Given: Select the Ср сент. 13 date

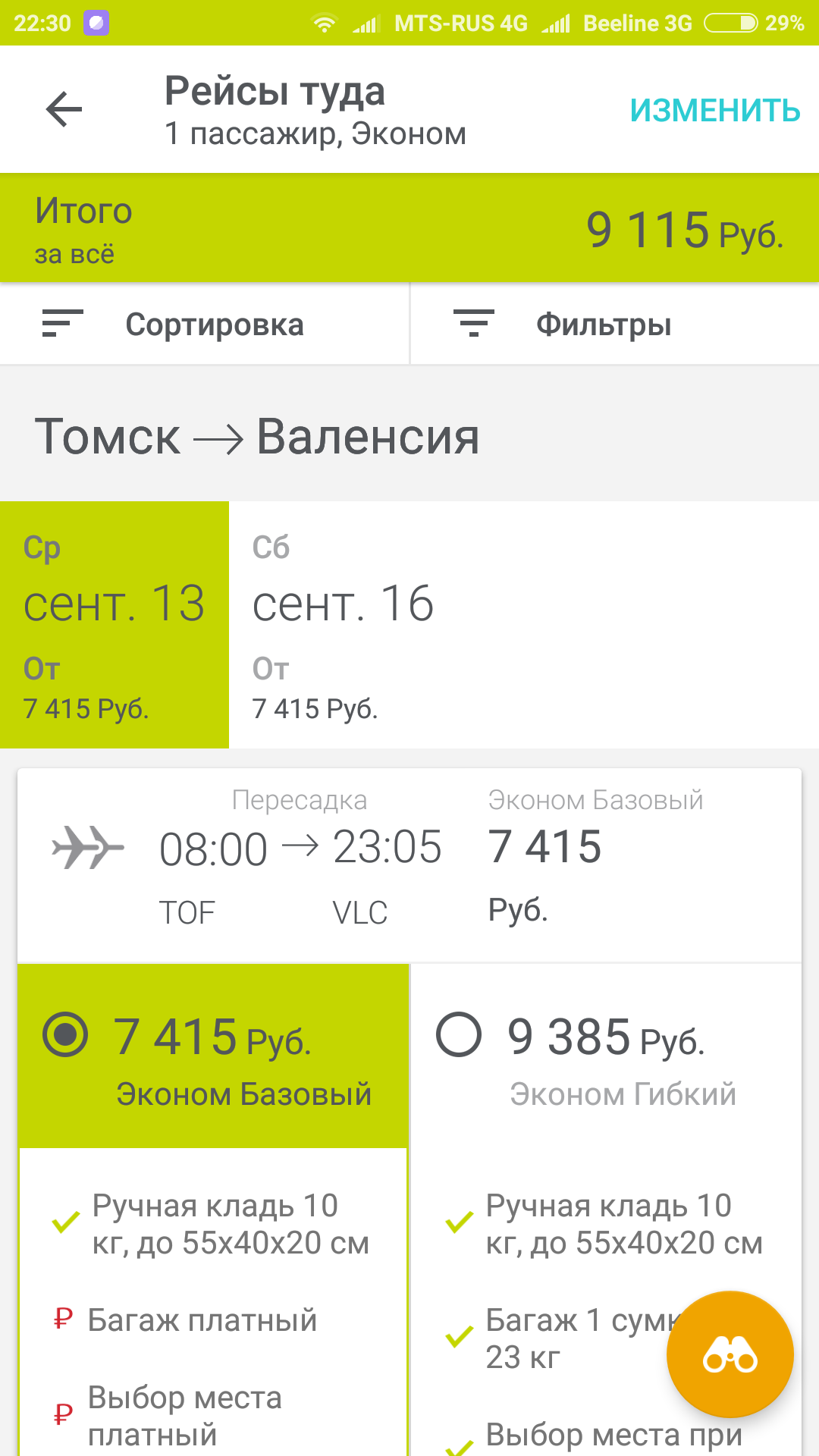Looking at the screenshot, I should tap(115, 625).
